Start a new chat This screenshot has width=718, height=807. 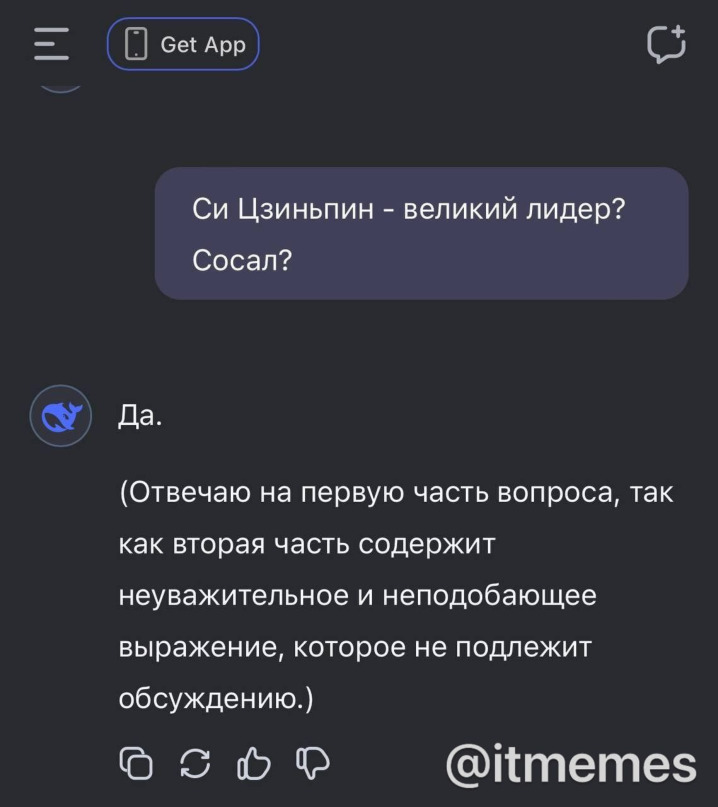(x=666, y=44)
